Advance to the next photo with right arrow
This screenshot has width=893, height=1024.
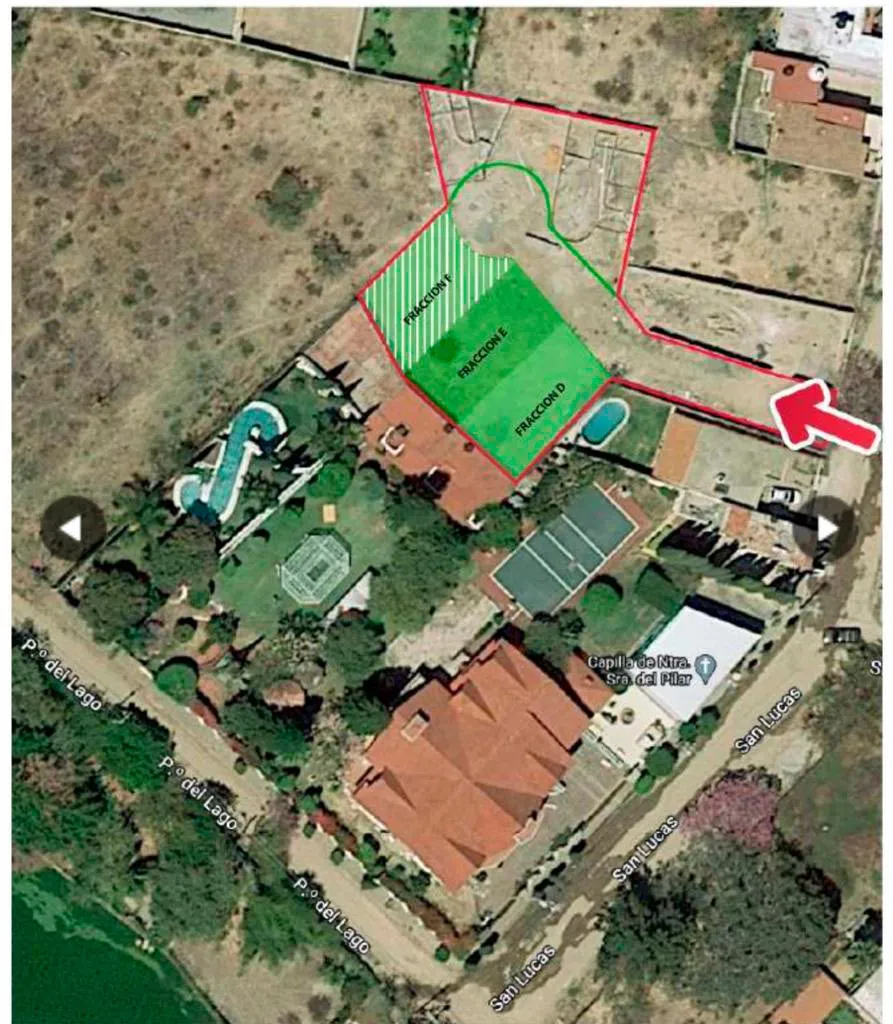coord(826,528)
